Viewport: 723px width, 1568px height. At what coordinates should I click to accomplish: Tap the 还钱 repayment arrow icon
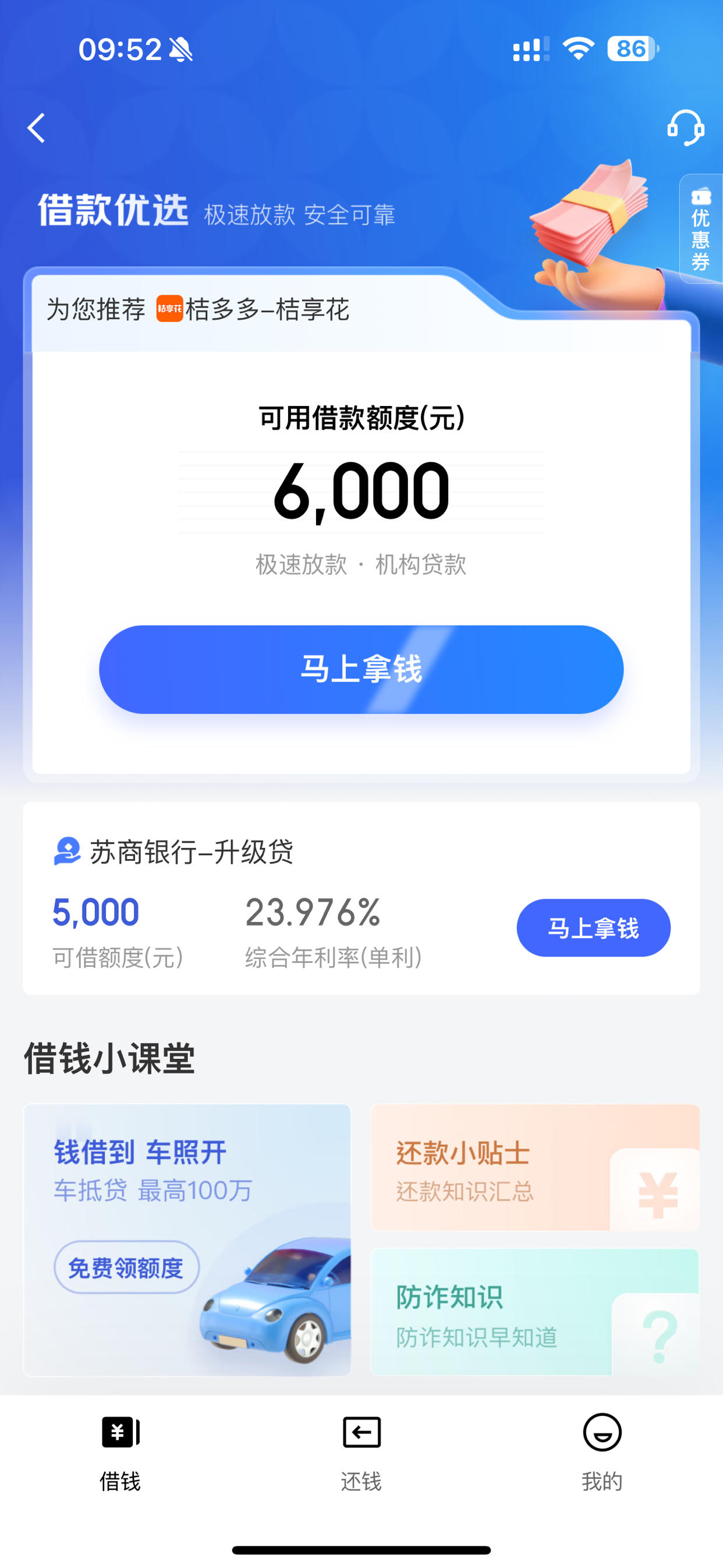(x=361, y=1434)
